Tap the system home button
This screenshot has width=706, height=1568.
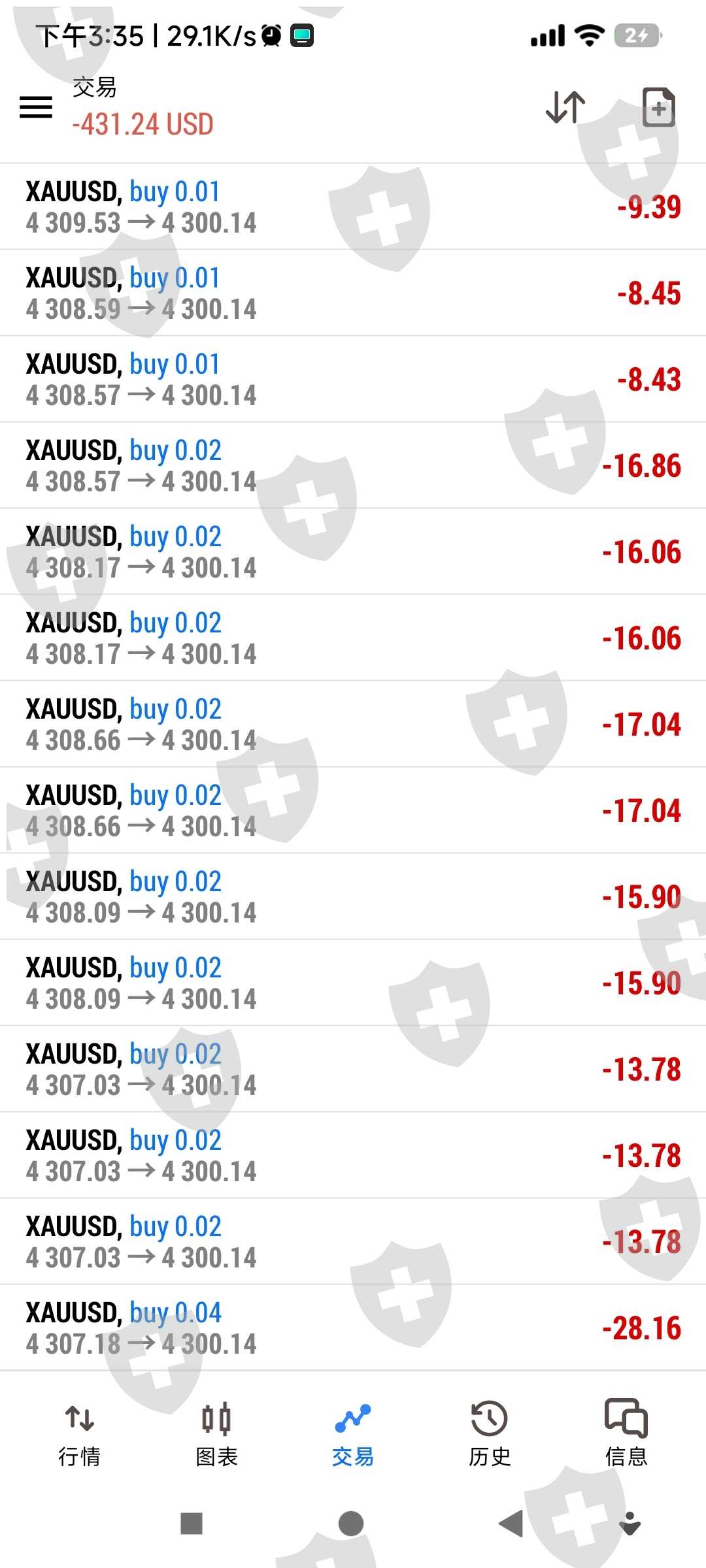coord(351,1524)
